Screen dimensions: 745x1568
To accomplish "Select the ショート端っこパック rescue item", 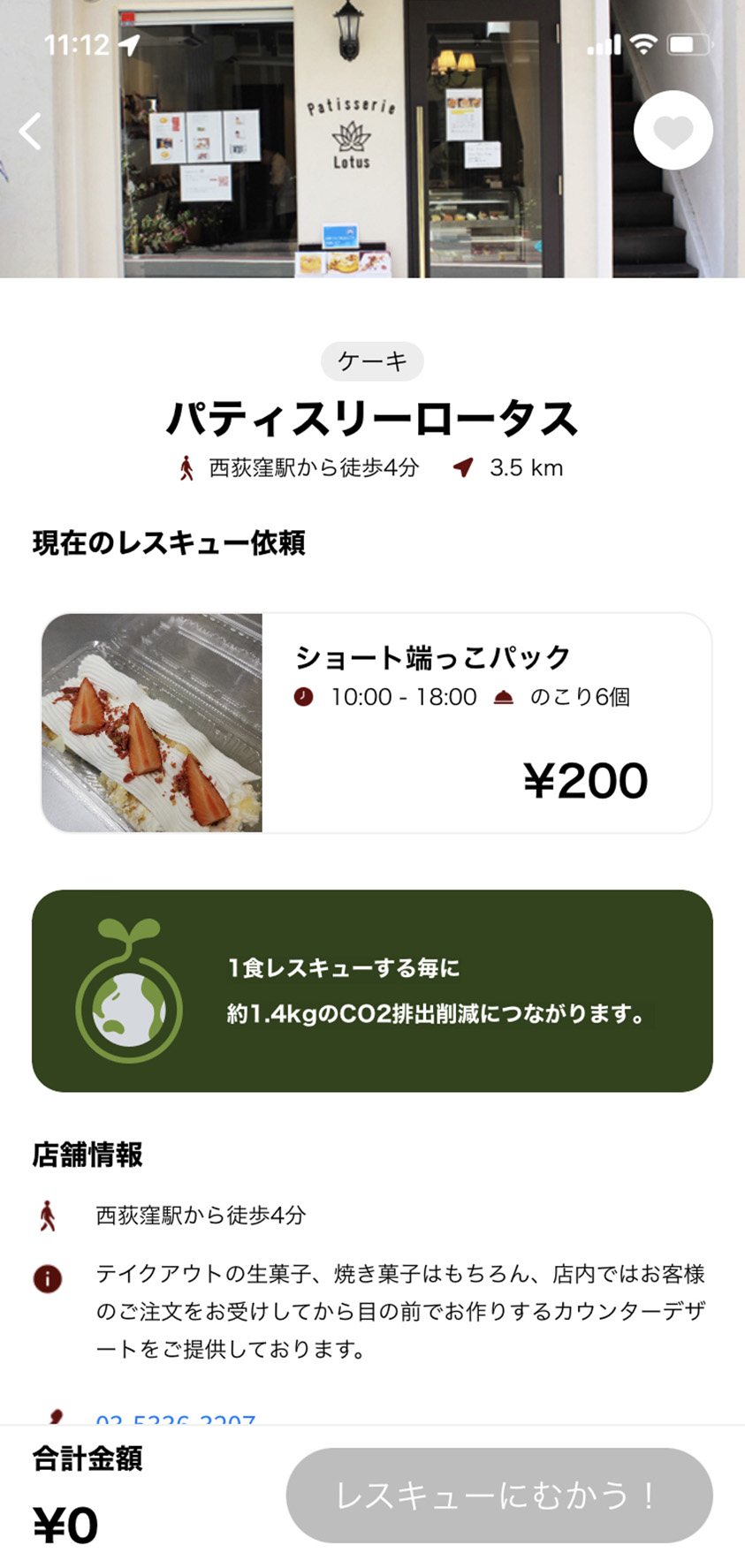I will pos(376,723).
